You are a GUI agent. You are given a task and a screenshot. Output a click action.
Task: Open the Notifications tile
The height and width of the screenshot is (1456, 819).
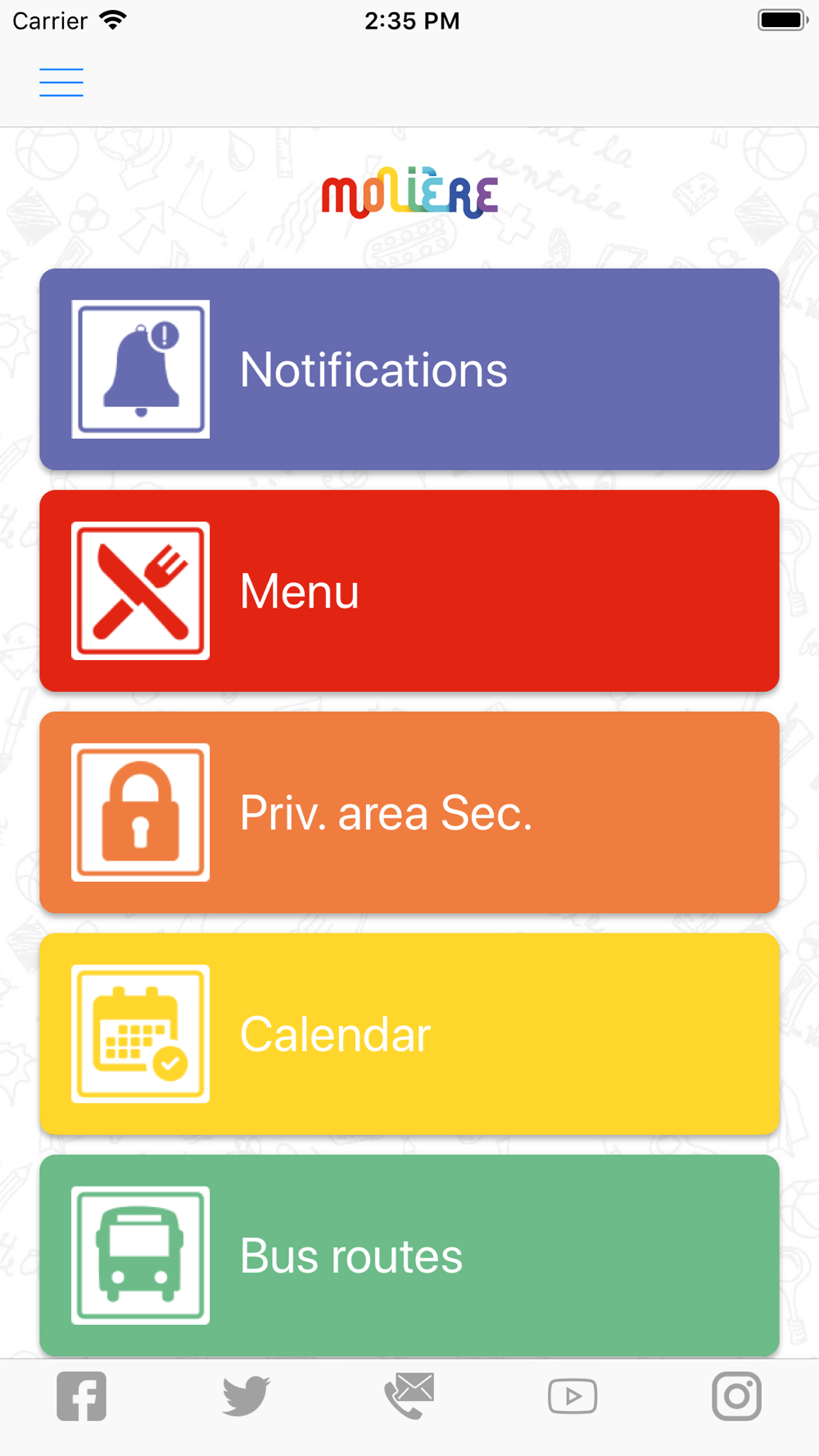pos(409,369)
